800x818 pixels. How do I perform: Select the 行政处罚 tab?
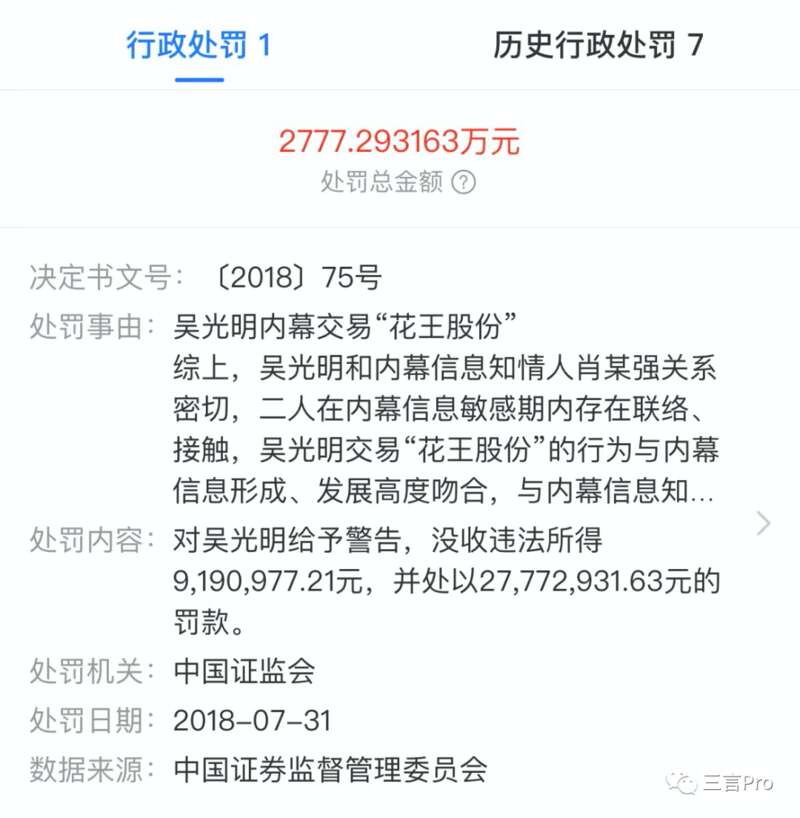(198, 46)
